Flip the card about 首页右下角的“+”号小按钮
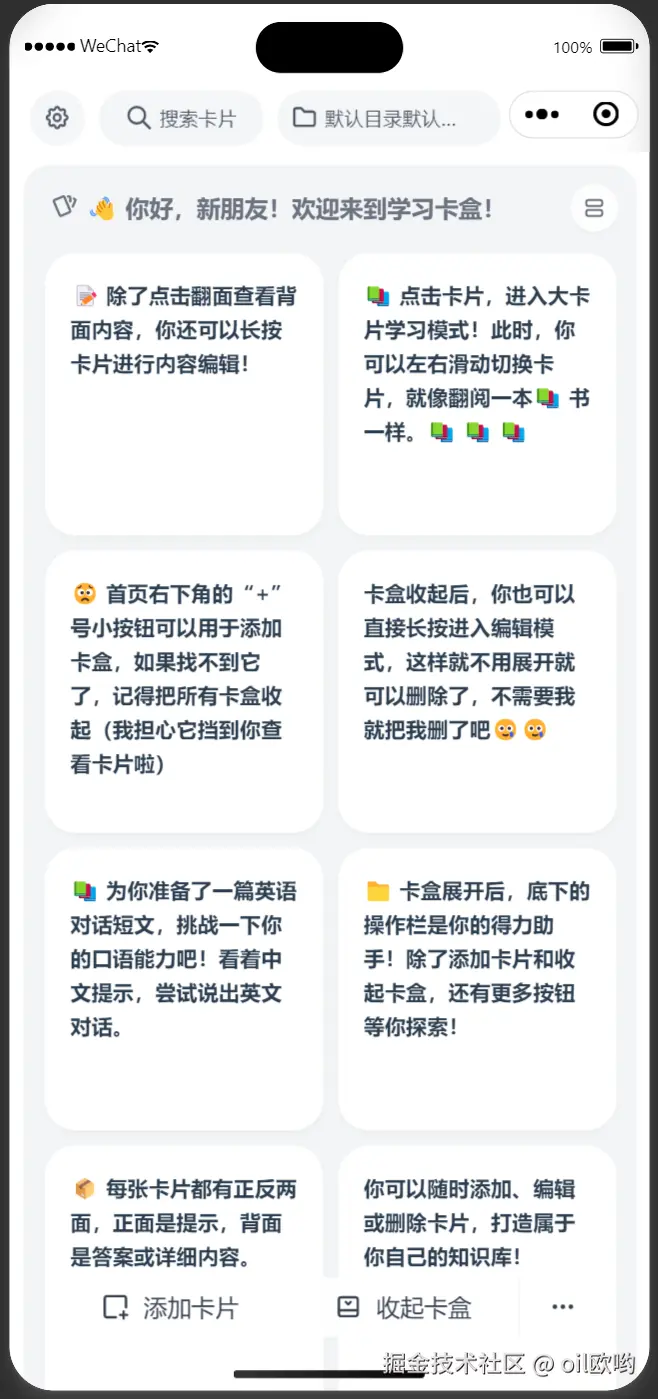Image resolution: width=658 pixels, height=1399 pixels. (184, 690)
